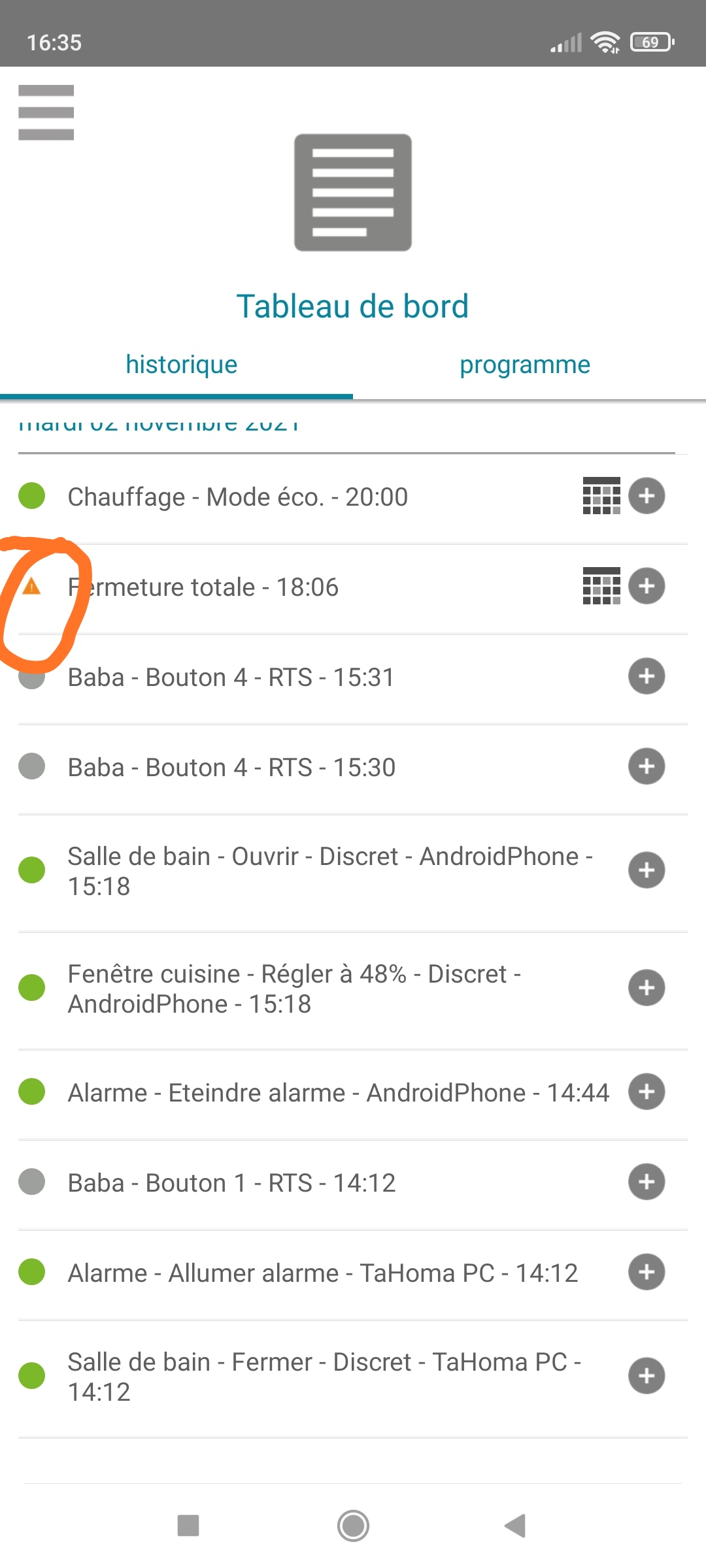Expand details for Fermeture totale 18:06
The image size is (706, 1568).
(x=647, y=586)
